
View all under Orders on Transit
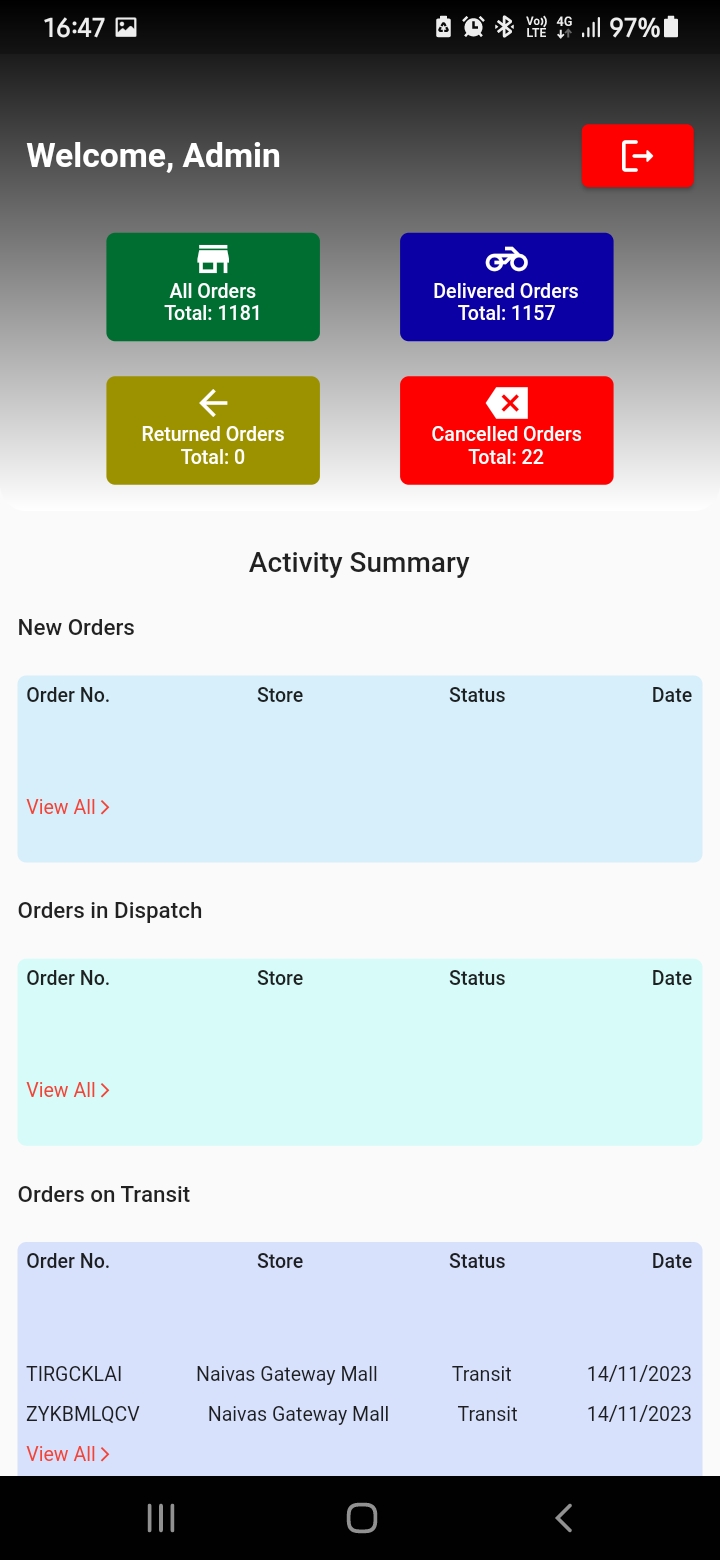click(x=67, y=1454)
